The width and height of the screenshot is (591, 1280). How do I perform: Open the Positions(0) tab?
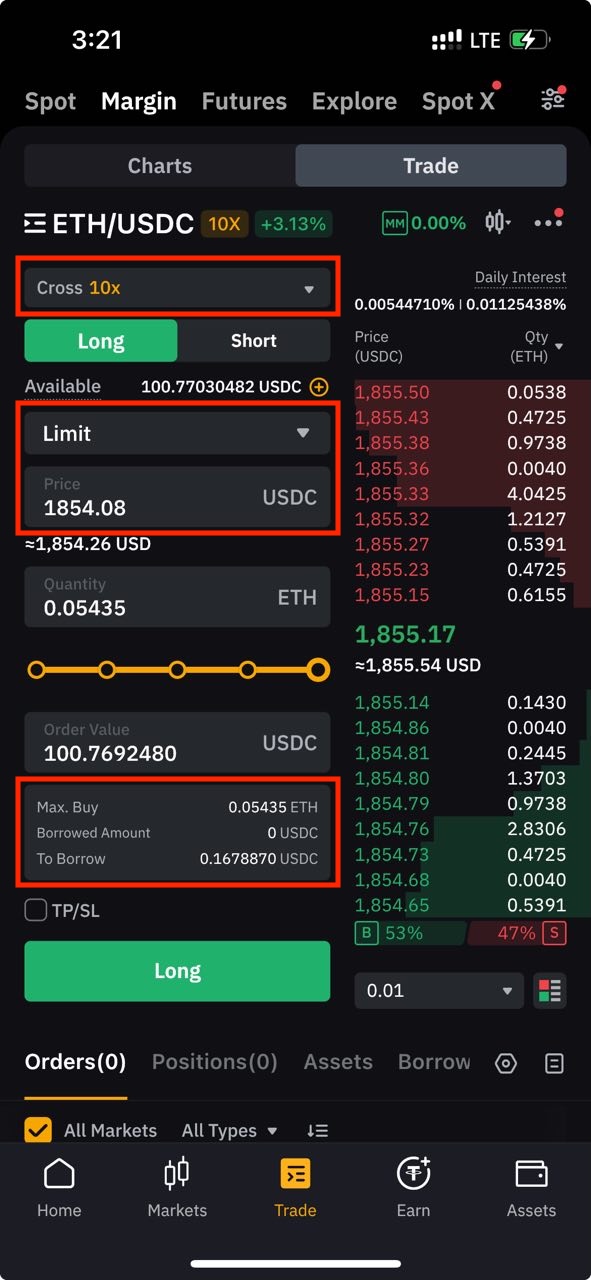[215, 1062]
